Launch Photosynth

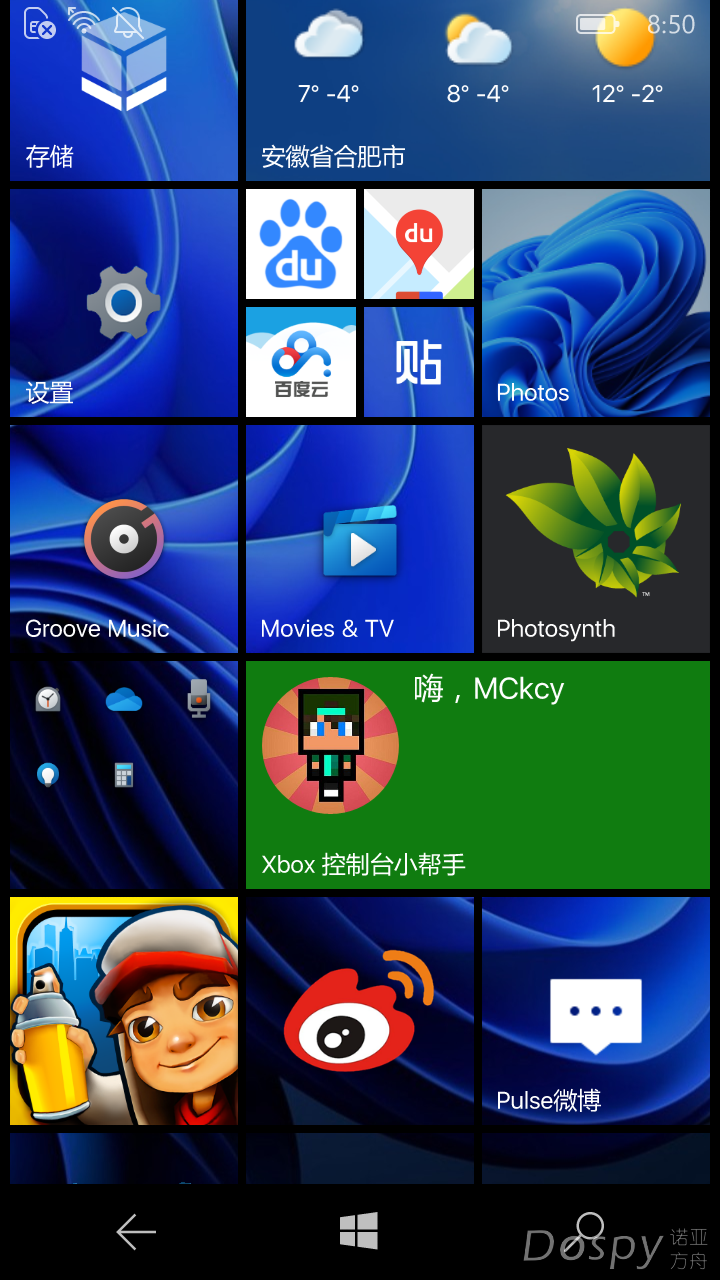pyautogui.click(x=596, y=539)
